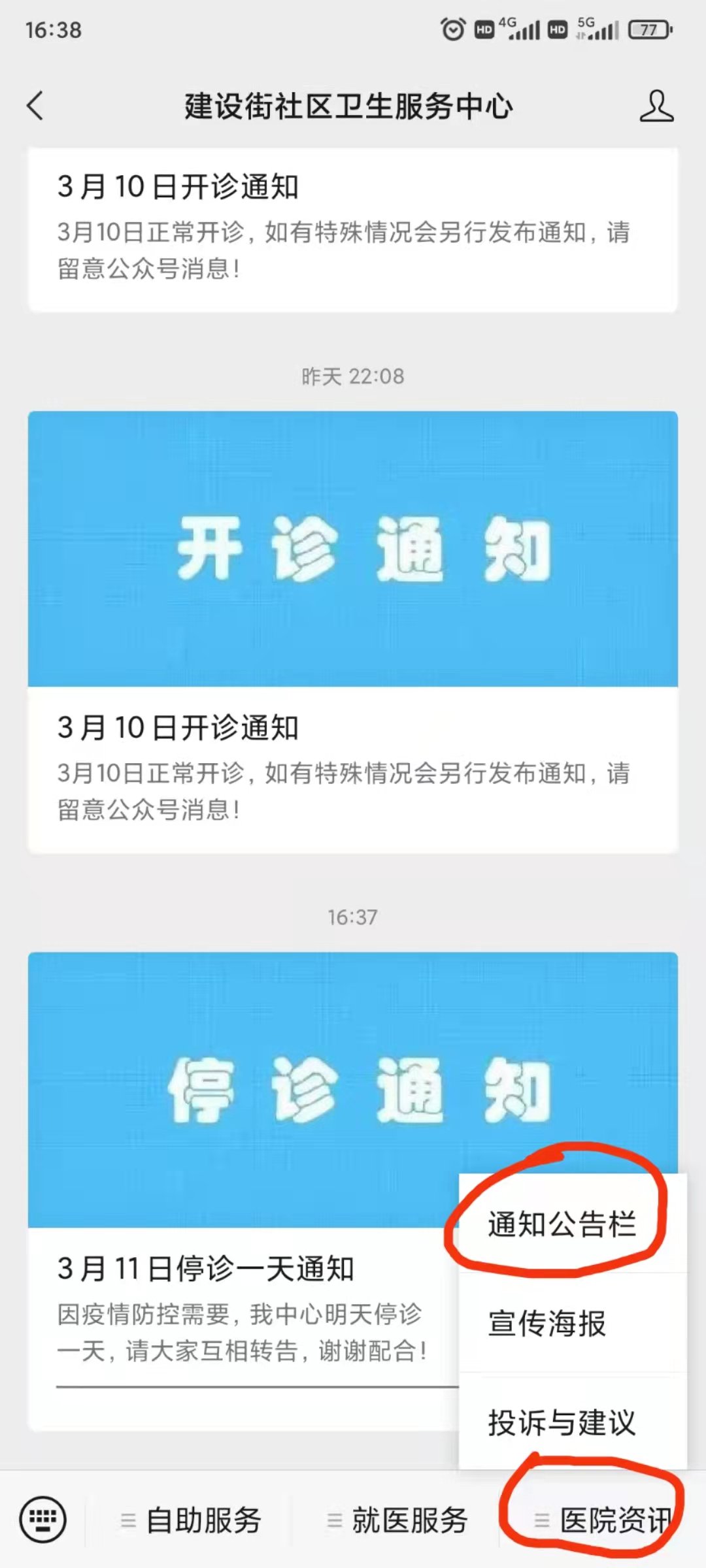The image size is (706, 1568).
Task: Go back from the 建设街社区卫生服务中心 chat
Action: [x=35, y=106]
